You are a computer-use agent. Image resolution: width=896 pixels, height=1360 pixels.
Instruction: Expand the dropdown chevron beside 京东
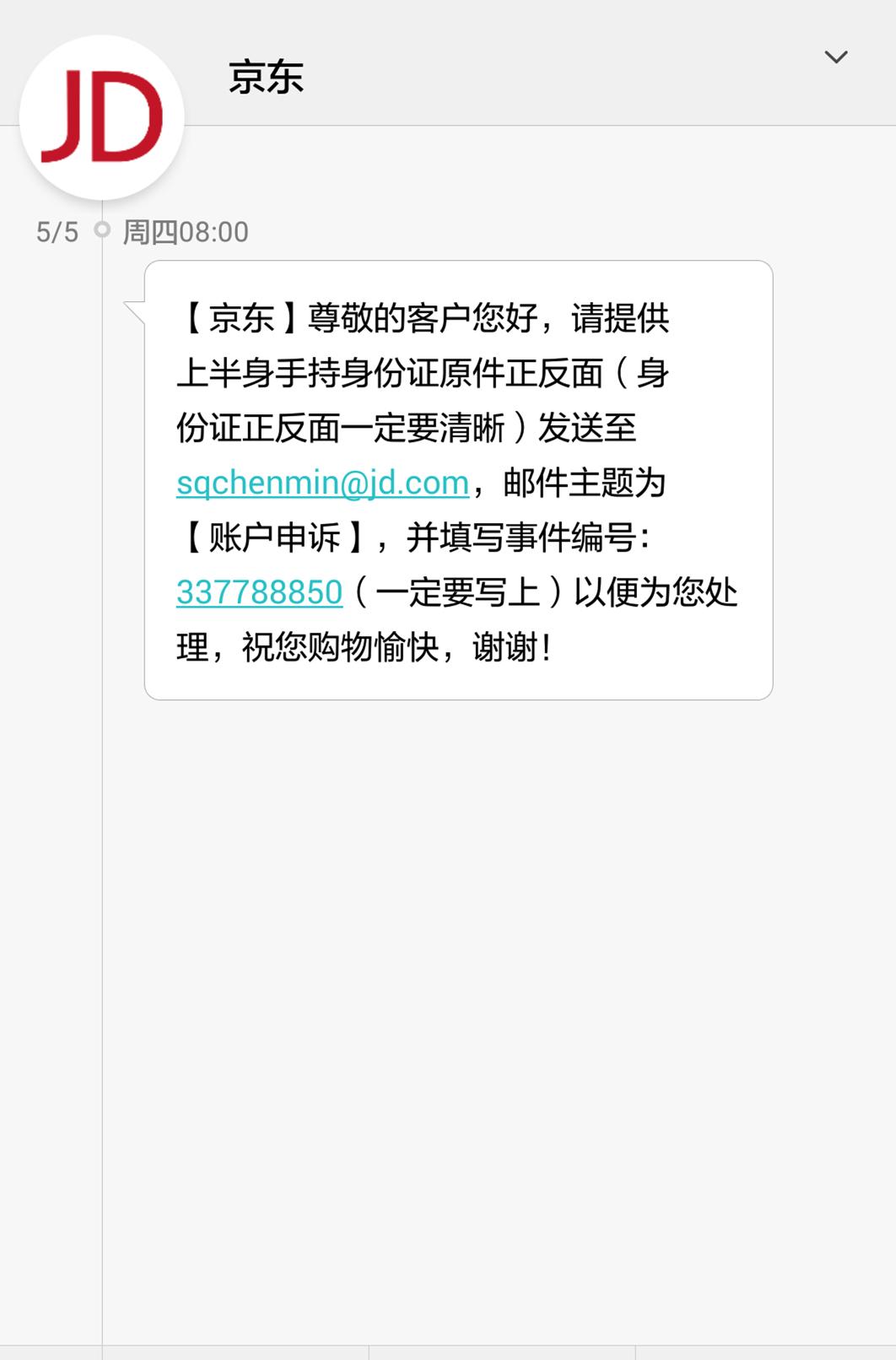point(835,57)
